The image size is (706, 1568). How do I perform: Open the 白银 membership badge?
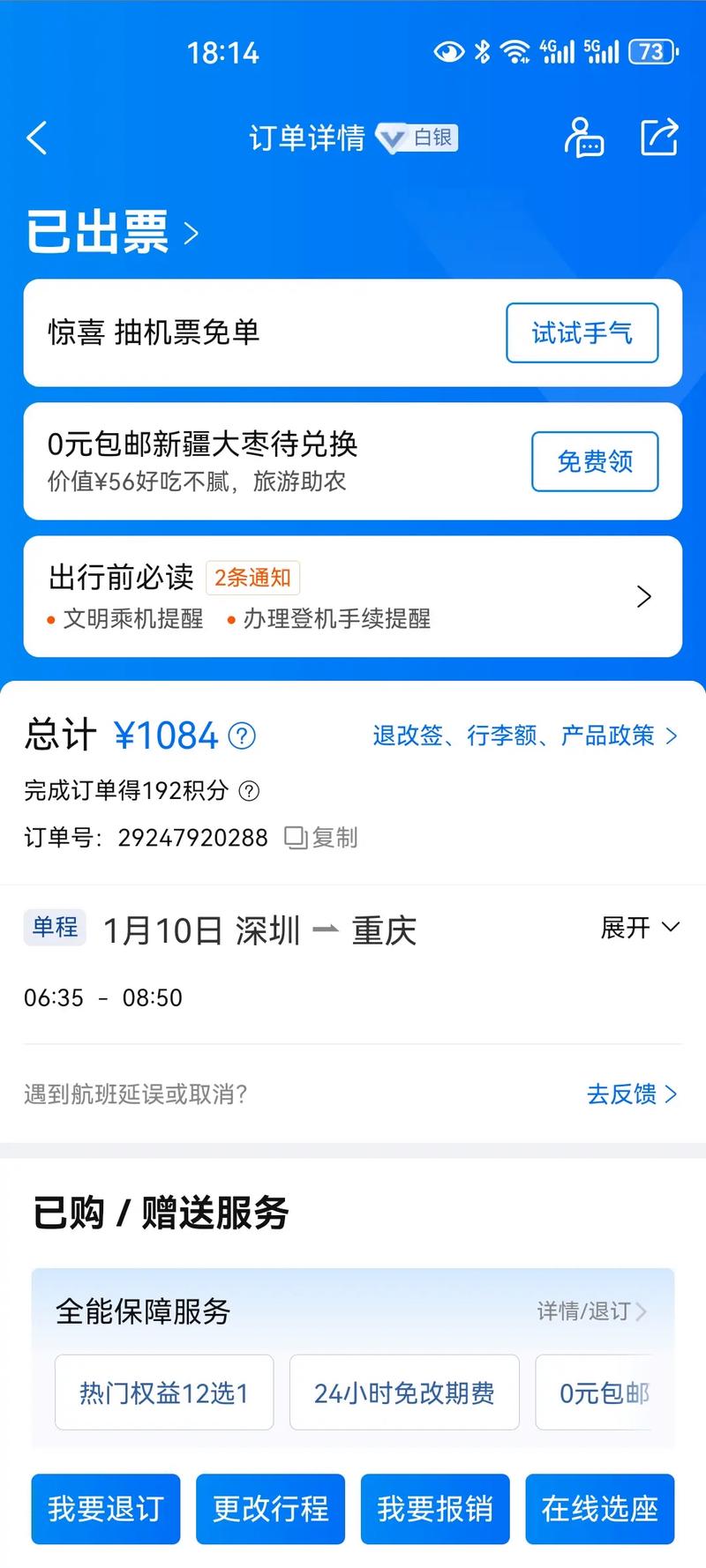(x=418, y=138)
